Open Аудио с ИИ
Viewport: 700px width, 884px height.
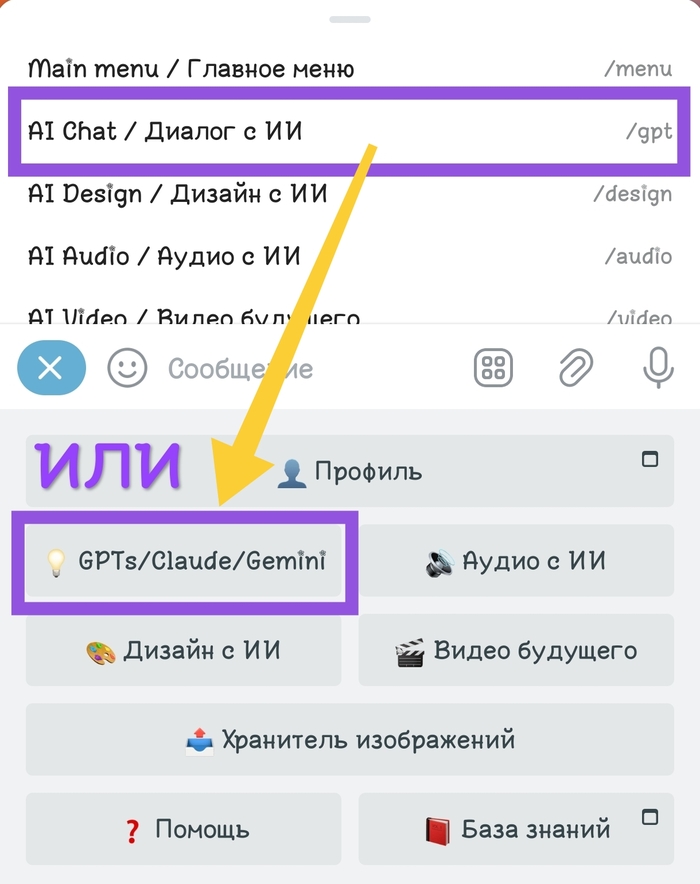pyautogui.click(x=516, y=561)
